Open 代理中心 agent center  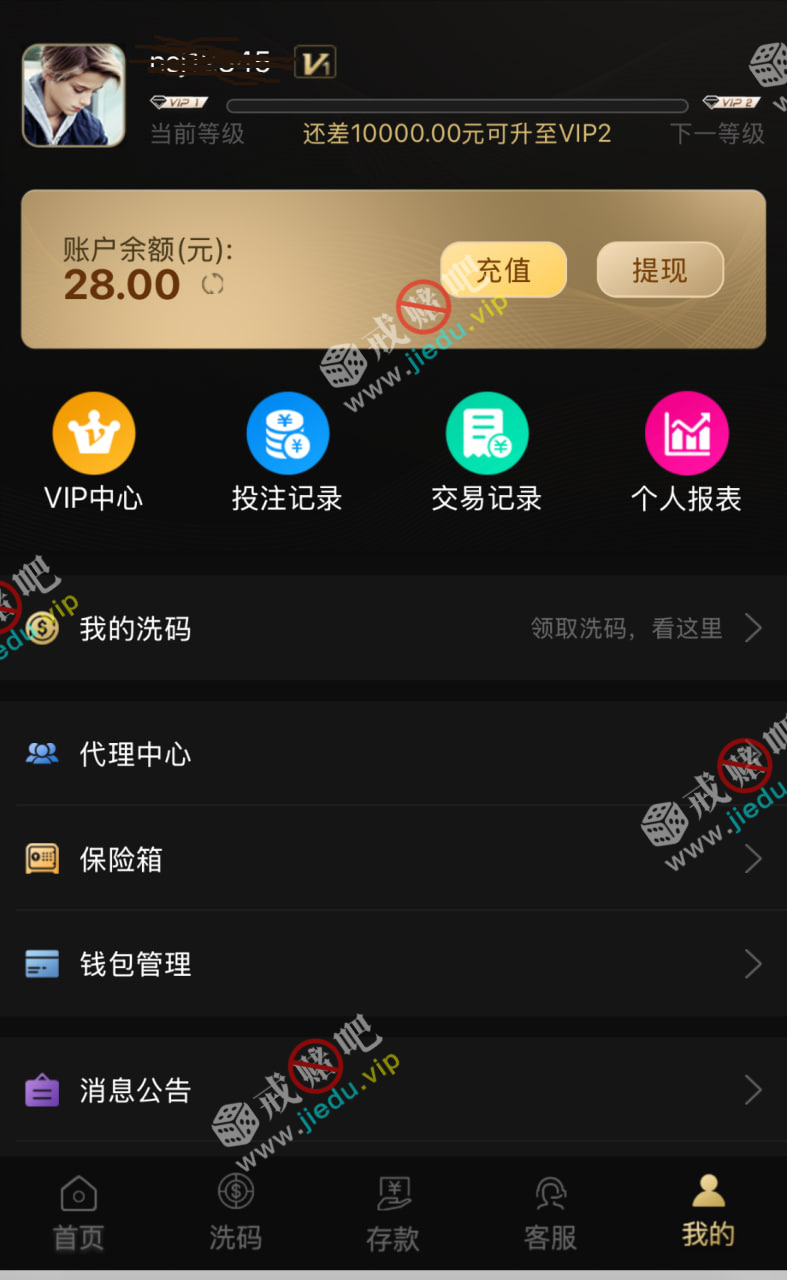[393, 754]
